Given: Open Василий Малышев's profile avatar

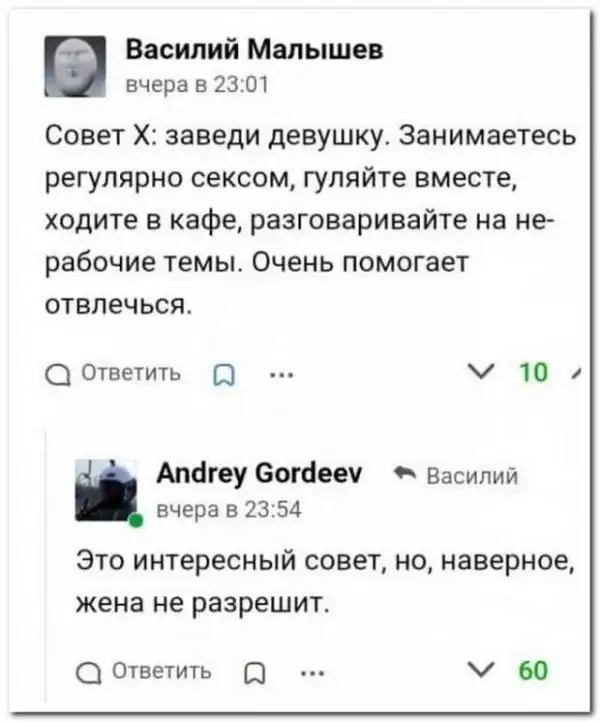Looking at the screenshot, I should pos(80,62).
